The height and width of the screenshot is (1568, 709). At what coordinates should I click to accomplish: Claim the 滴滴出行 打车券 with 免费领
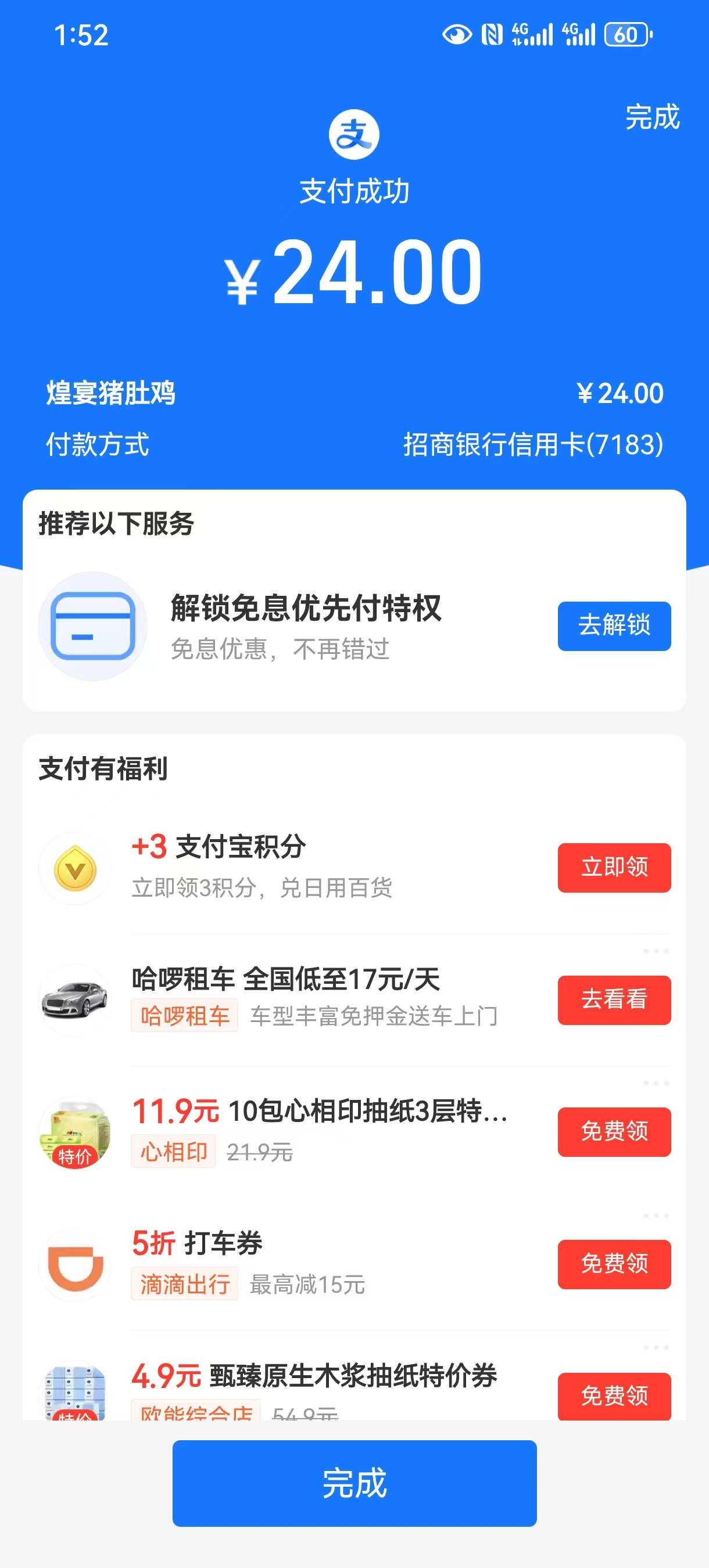point(614,1264)
